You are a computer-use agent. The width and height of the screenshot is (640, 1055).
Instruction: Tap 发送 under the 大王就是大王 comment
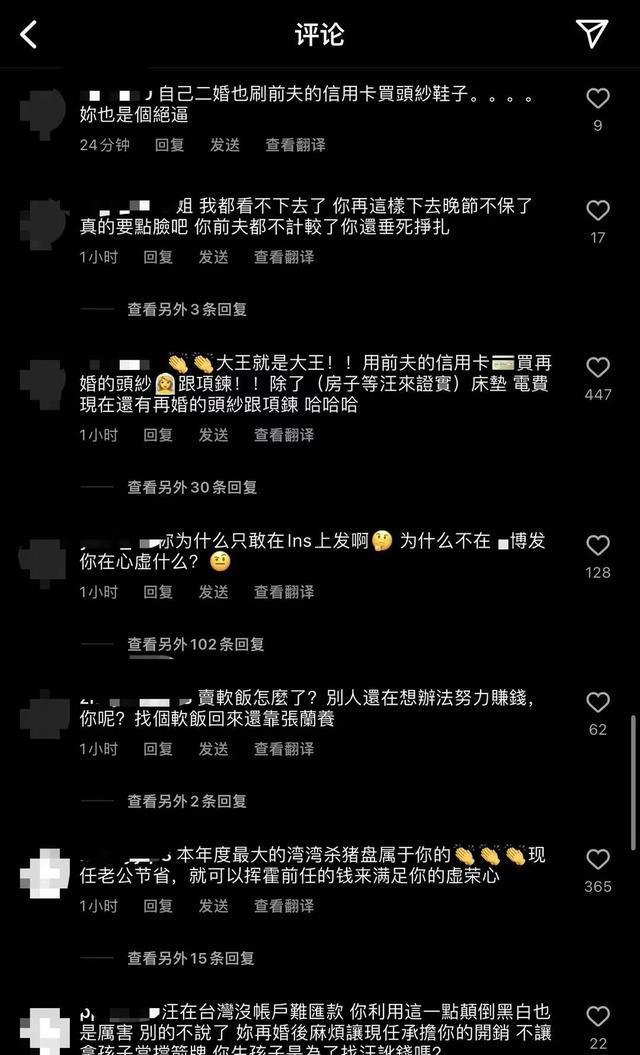pos(213,435)
